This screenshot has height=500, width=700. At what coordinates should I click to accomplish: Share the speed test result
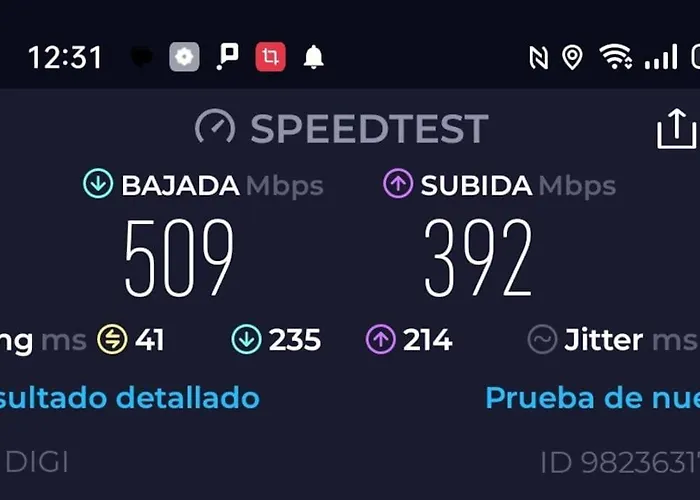coord(675,129)
